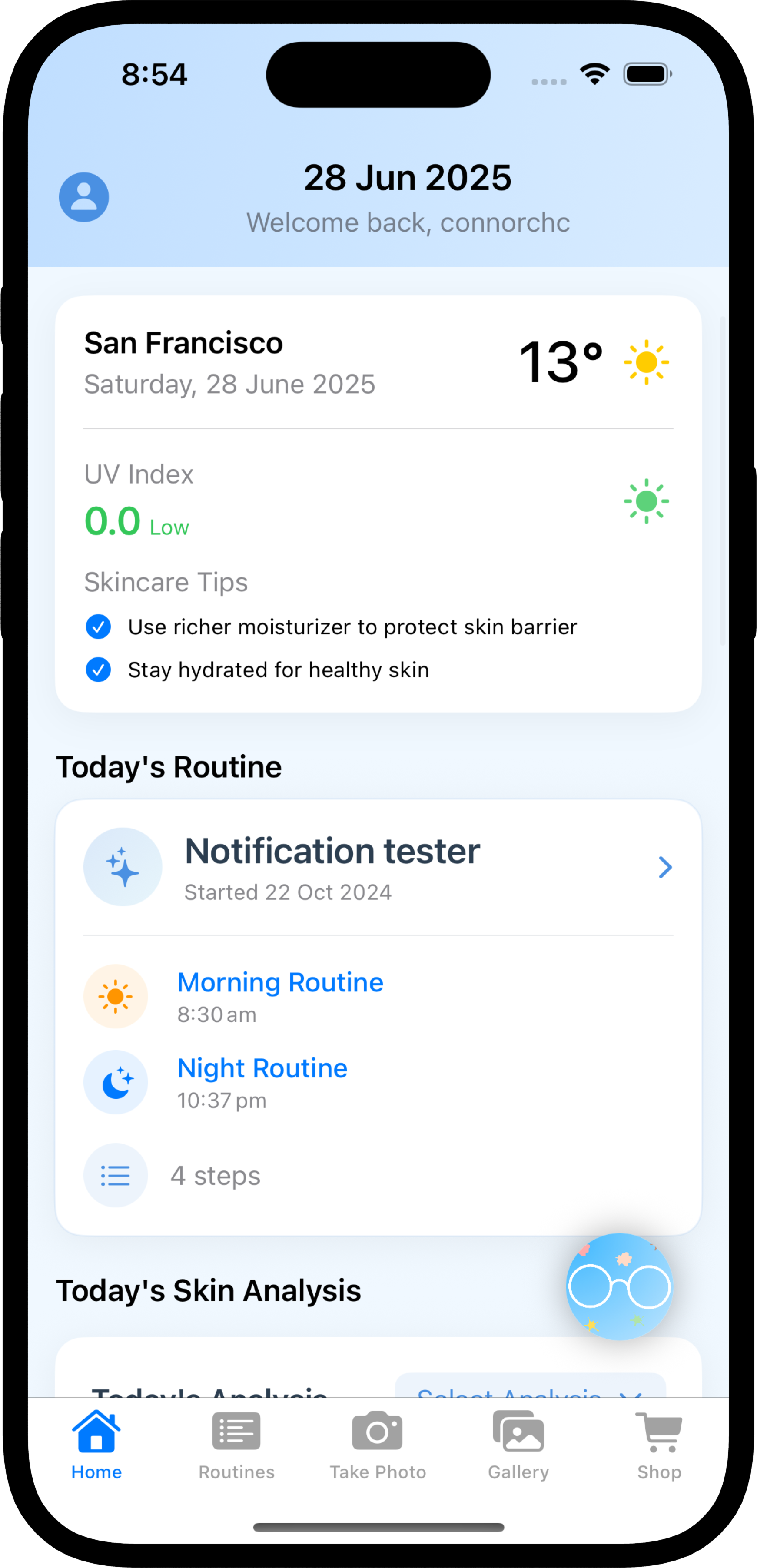This screenshot has width=757, height=1568.
Task: Open the Morning Routine
Action: 280,982
